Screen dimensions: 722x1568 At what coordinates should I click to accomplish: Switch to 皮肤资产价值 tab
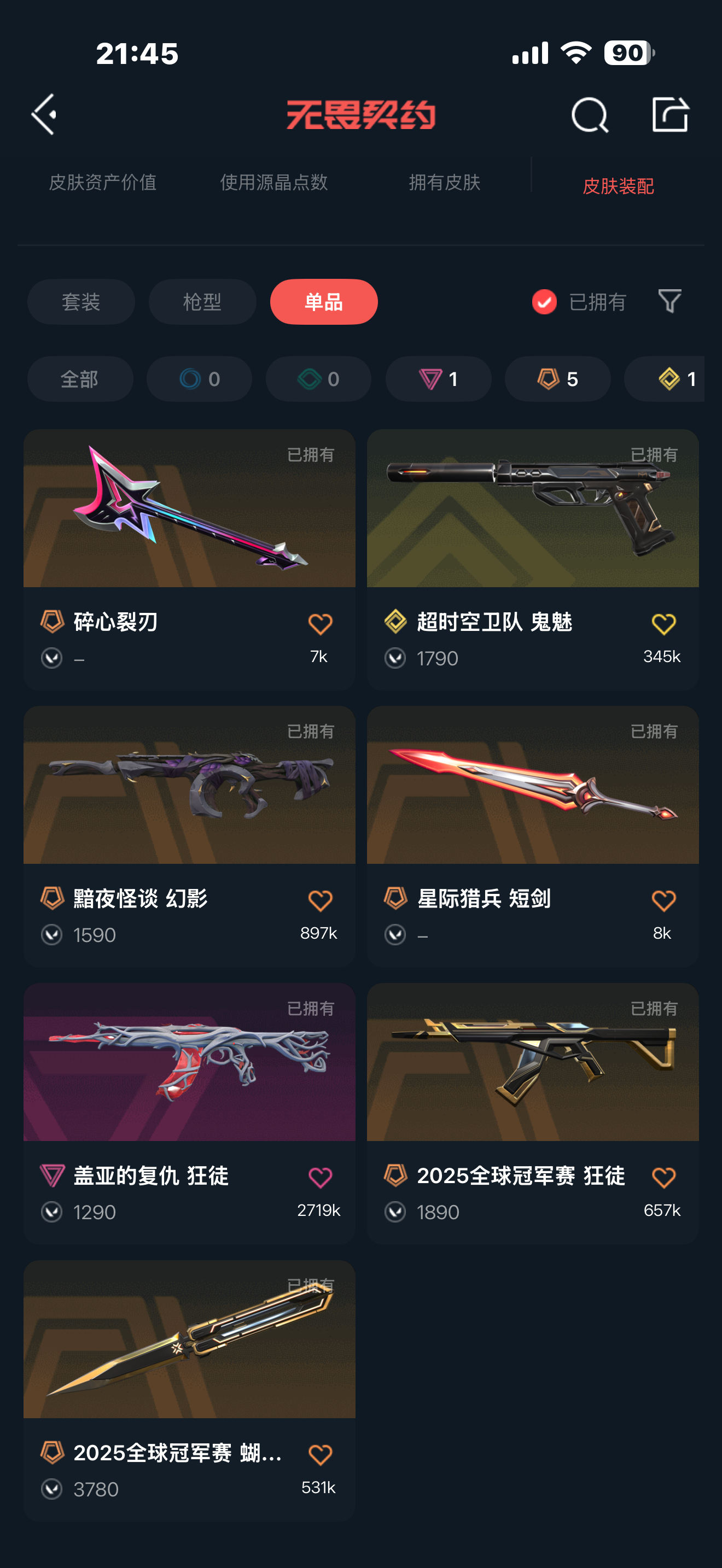tap(103, 183)
